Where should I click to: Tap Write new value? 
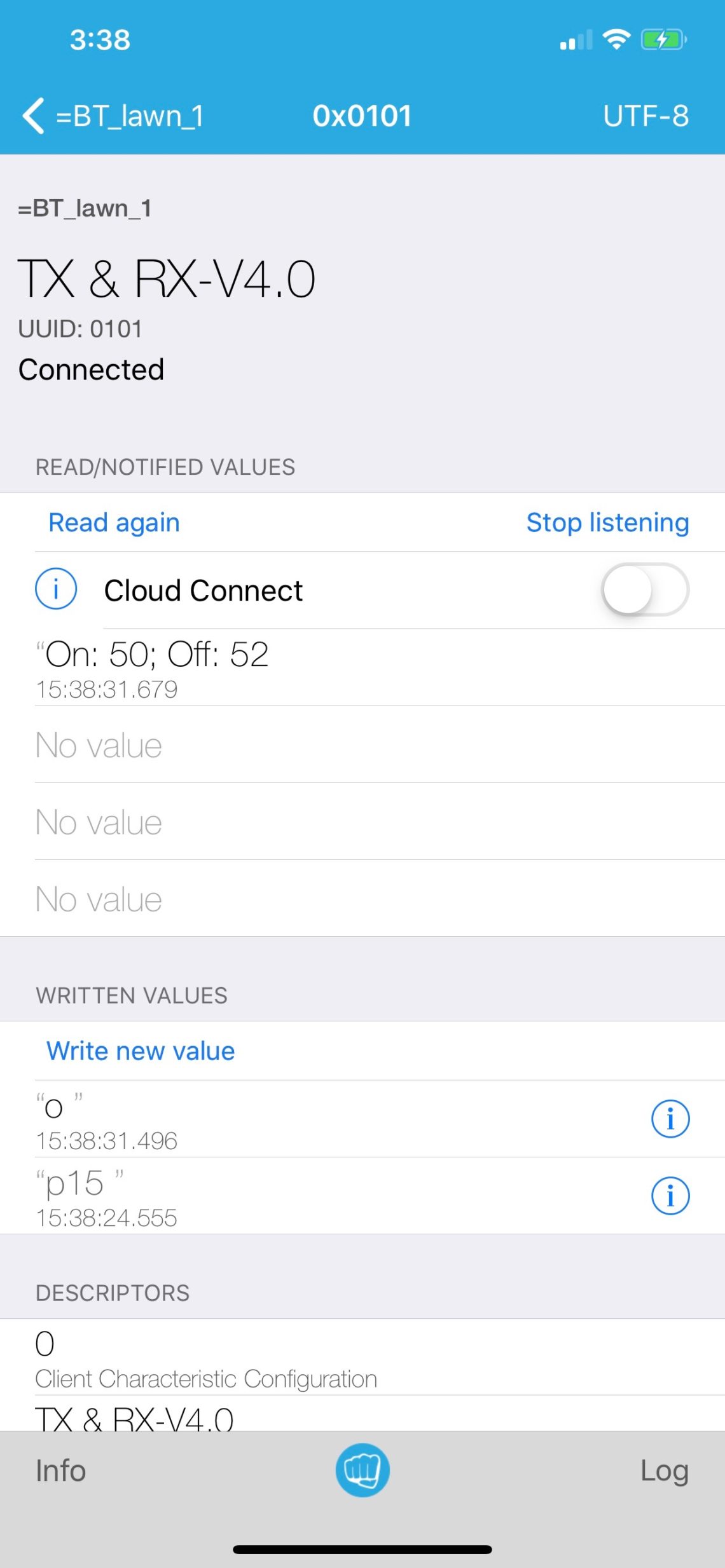[x=141, y=1051]
